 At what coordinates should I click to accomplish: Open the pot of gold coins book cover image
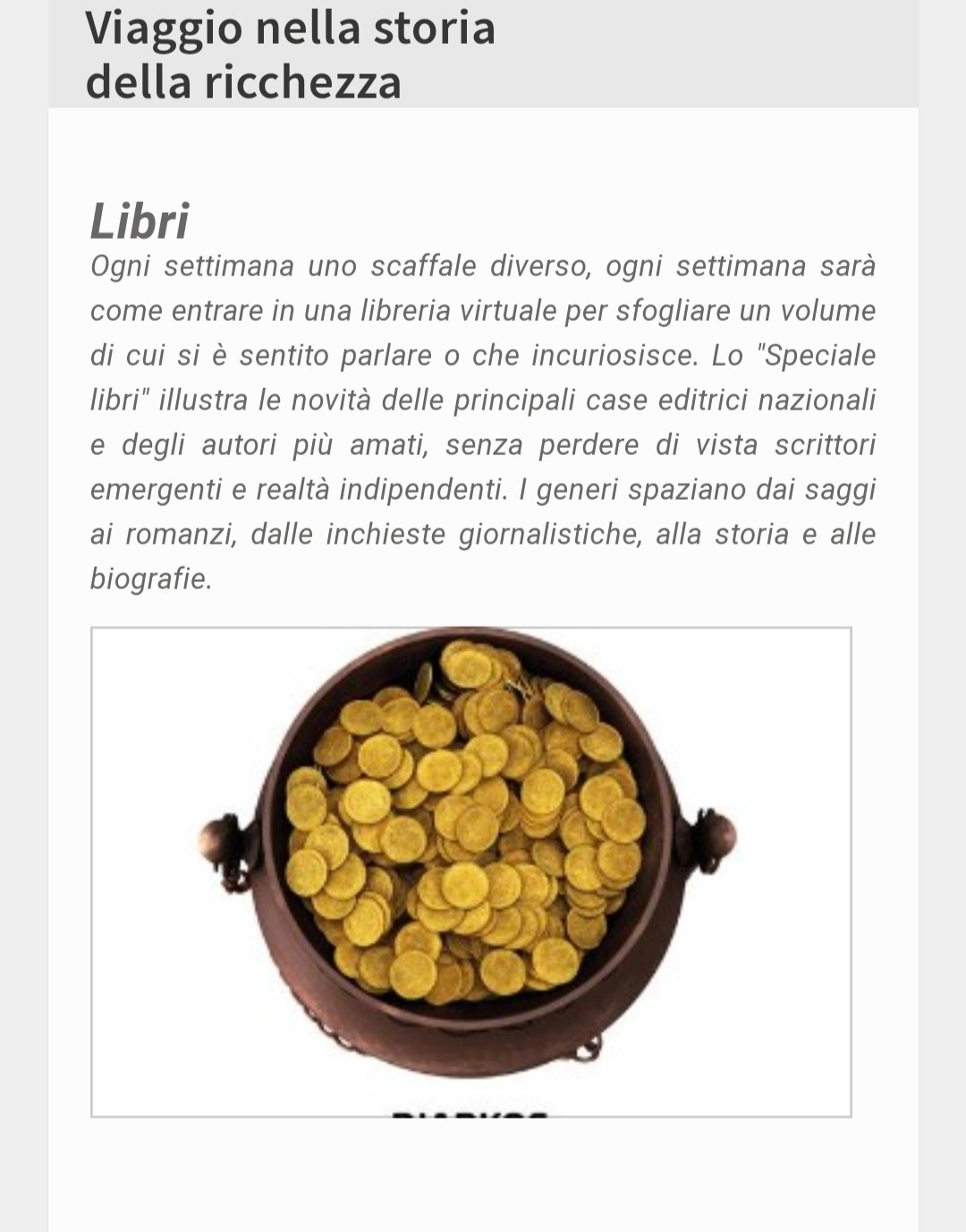pyautogui.click(x=470, y=872)
